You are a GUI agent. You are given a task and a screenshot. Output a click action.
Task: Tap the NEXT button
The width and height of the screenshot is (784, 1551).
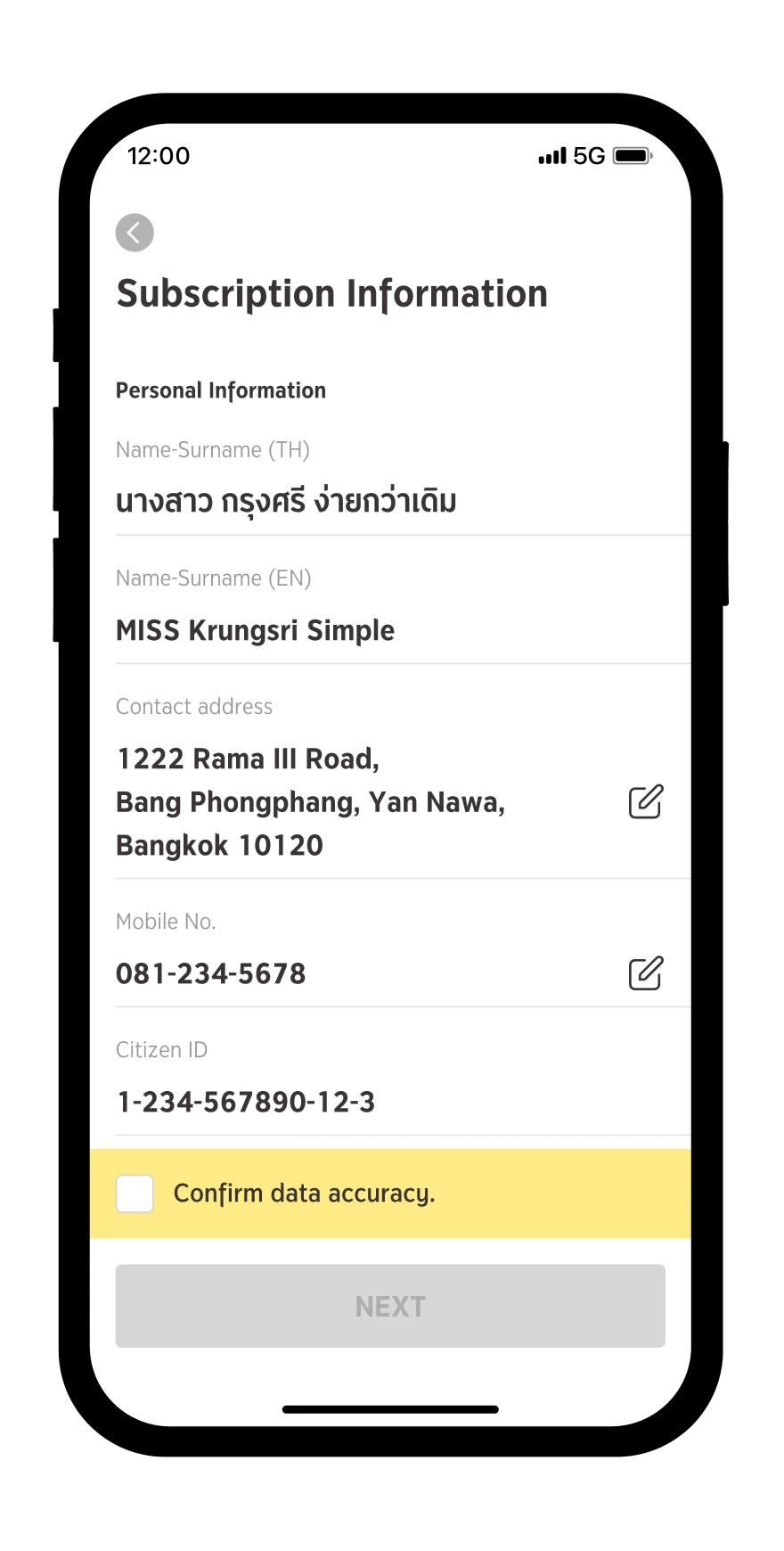pos(390,1306)
